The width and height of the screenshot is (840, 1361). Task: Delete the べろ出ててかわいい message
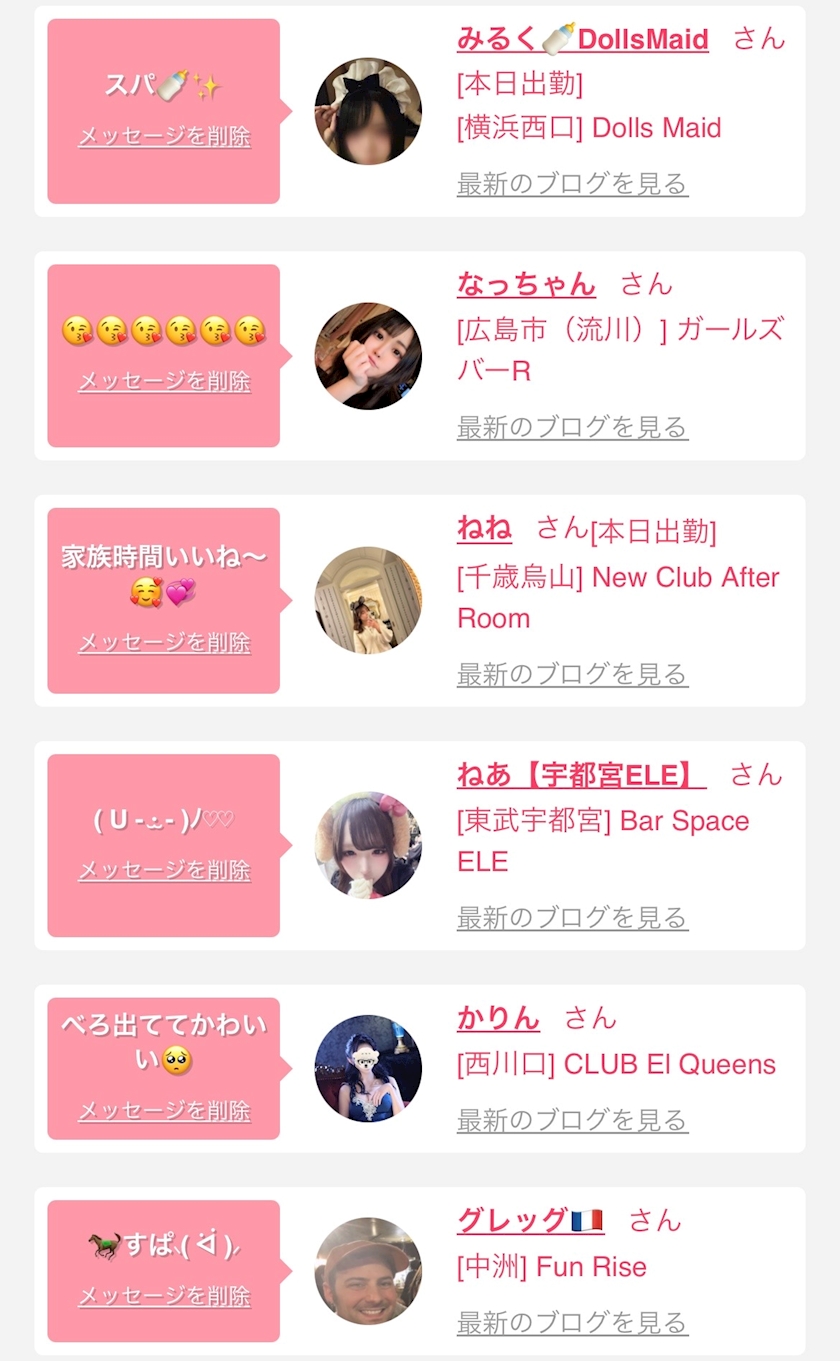tap(164, 1111)
